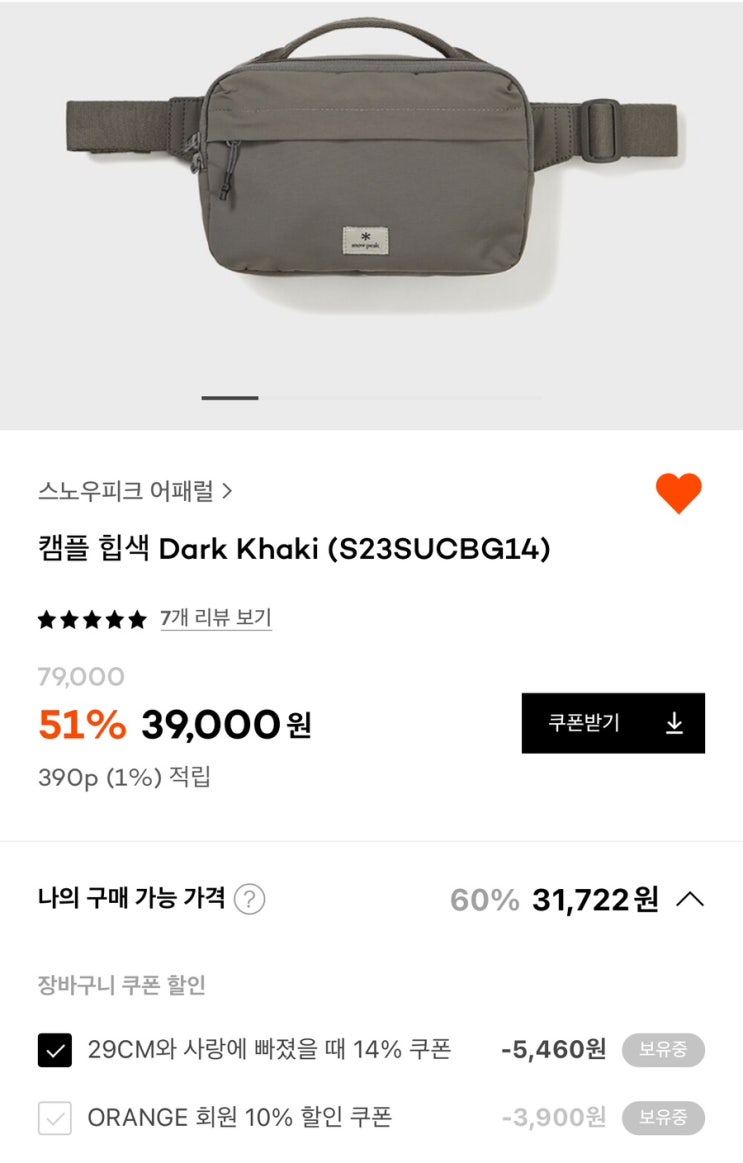The image size is (743, 1163).
Task: Select the ORANGE 회원 10% 할인 쿠폰
Action: 55,1118
